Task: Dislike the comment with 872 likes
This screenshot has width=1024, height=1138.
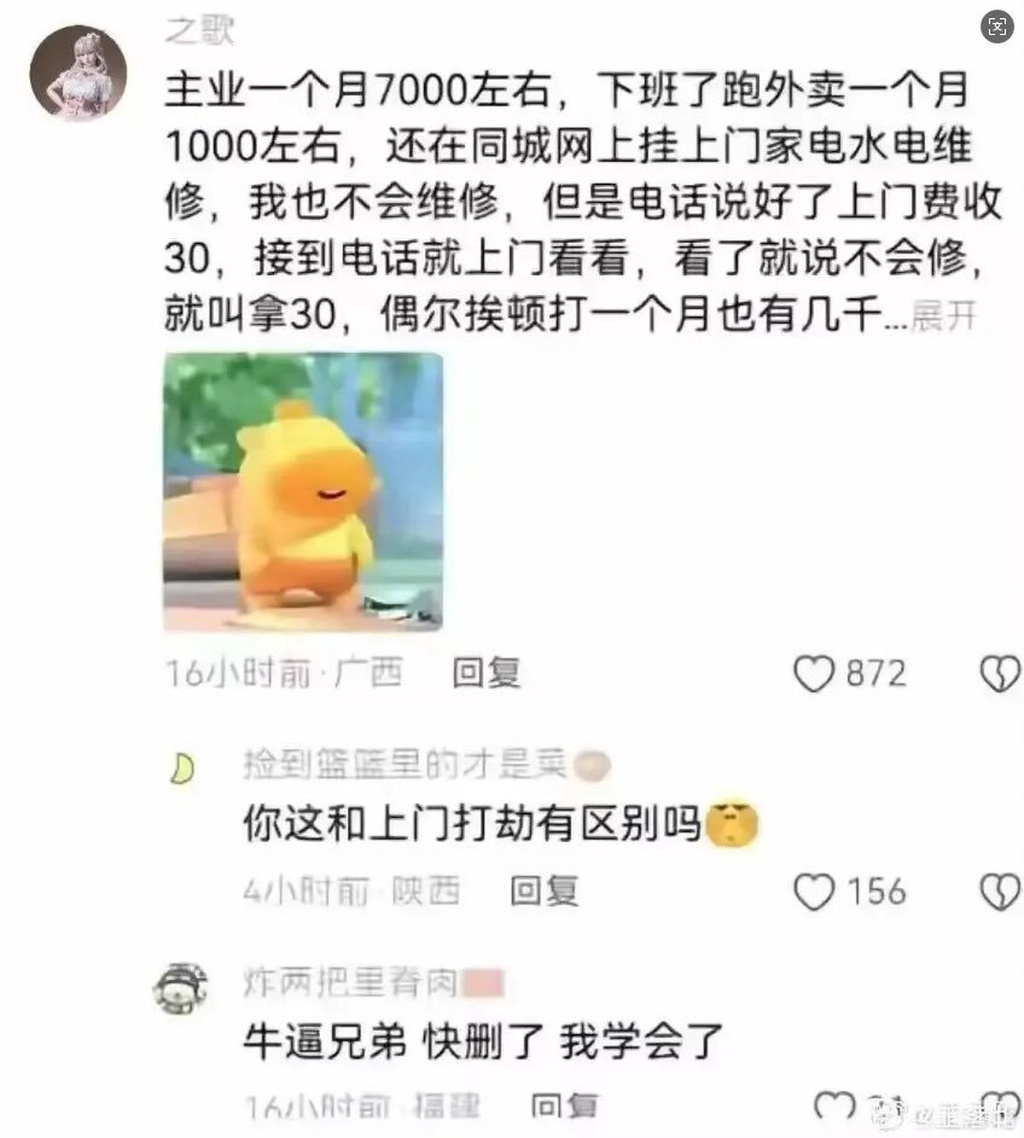Action: coord(999,675)
